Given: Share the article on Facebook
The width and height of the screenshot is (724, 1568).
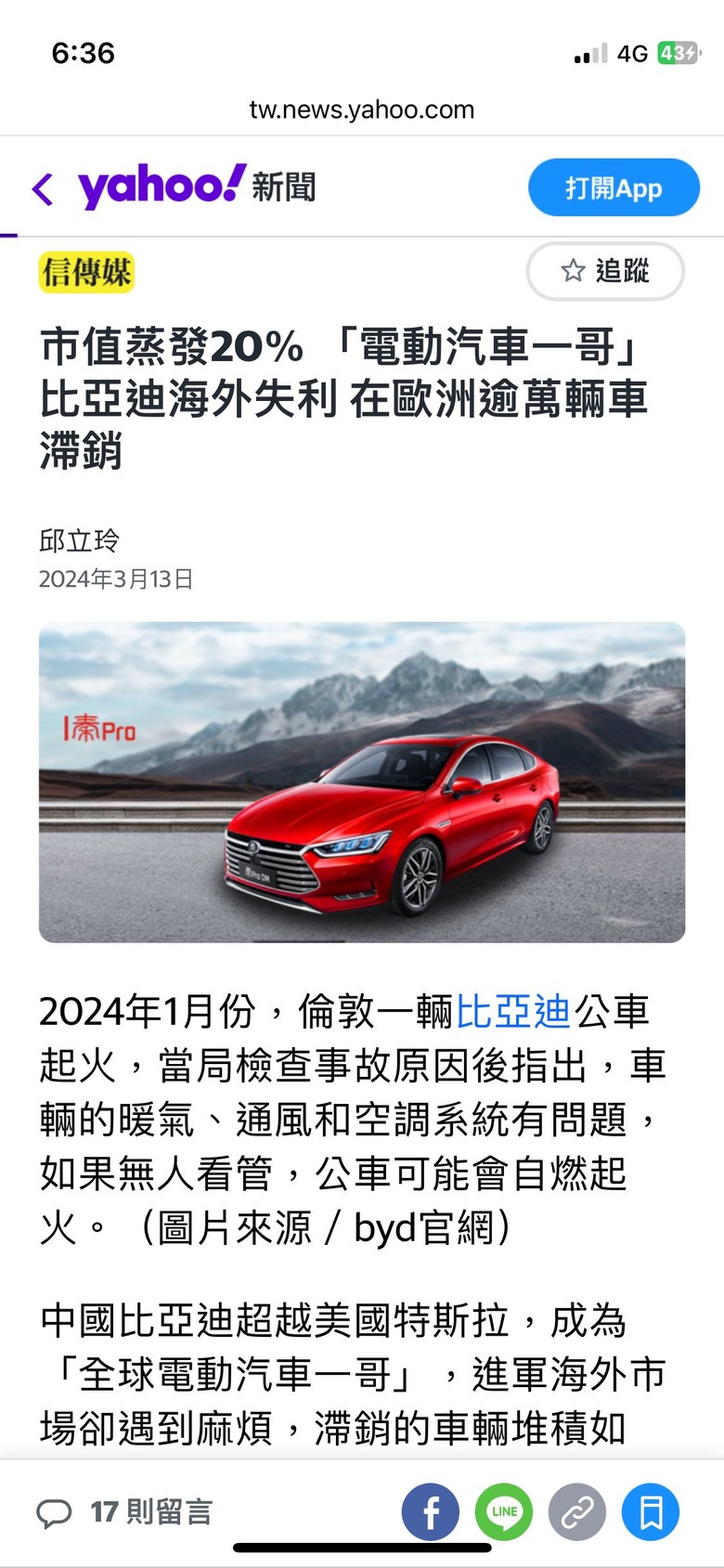Looking at the screenshot, I should pos(431,1511).
